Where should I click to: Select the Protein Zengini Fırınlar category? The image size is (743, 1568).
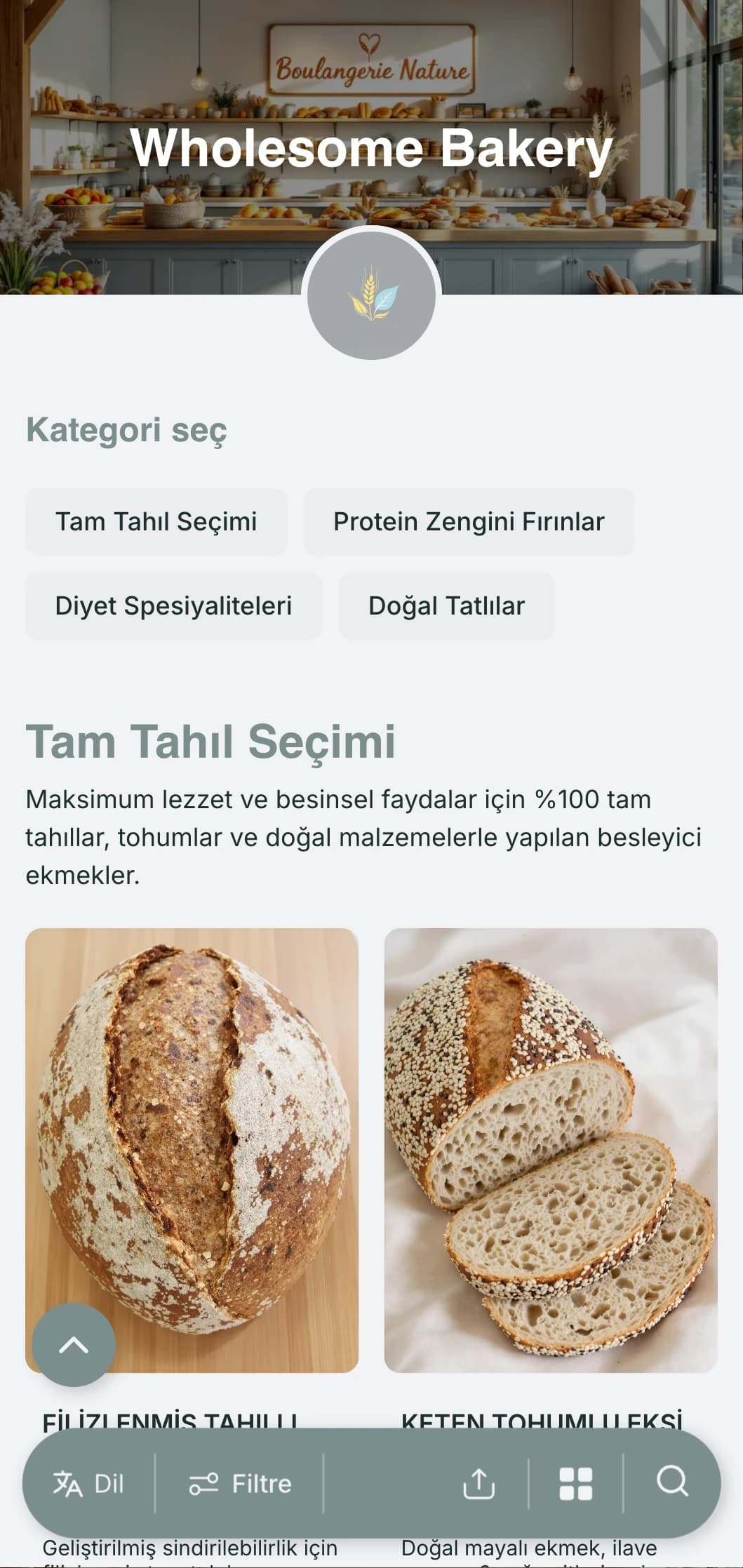[x=469, y=521]
